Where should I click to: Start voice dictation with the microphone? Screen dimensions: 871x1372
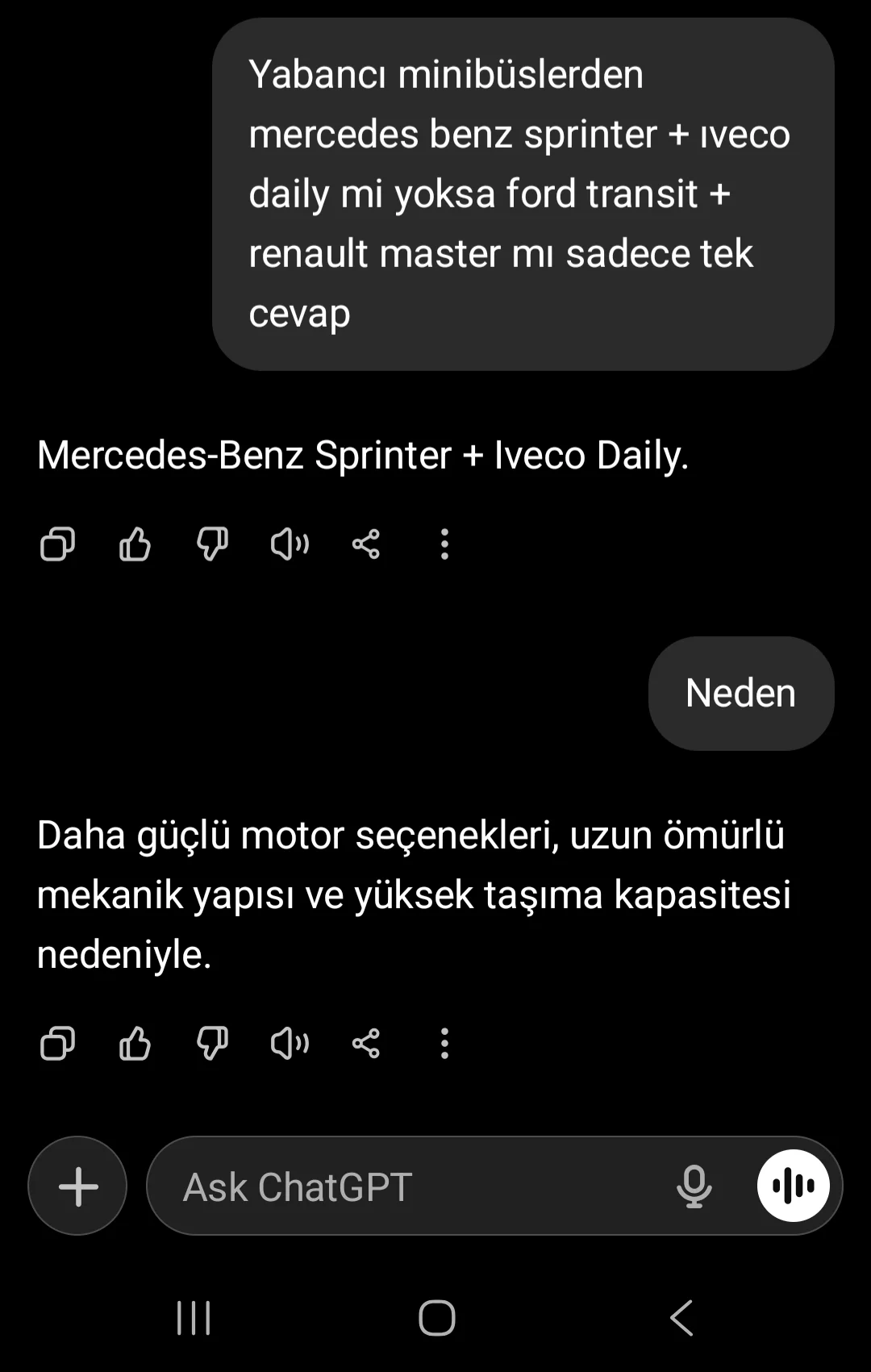point(694,1186)
